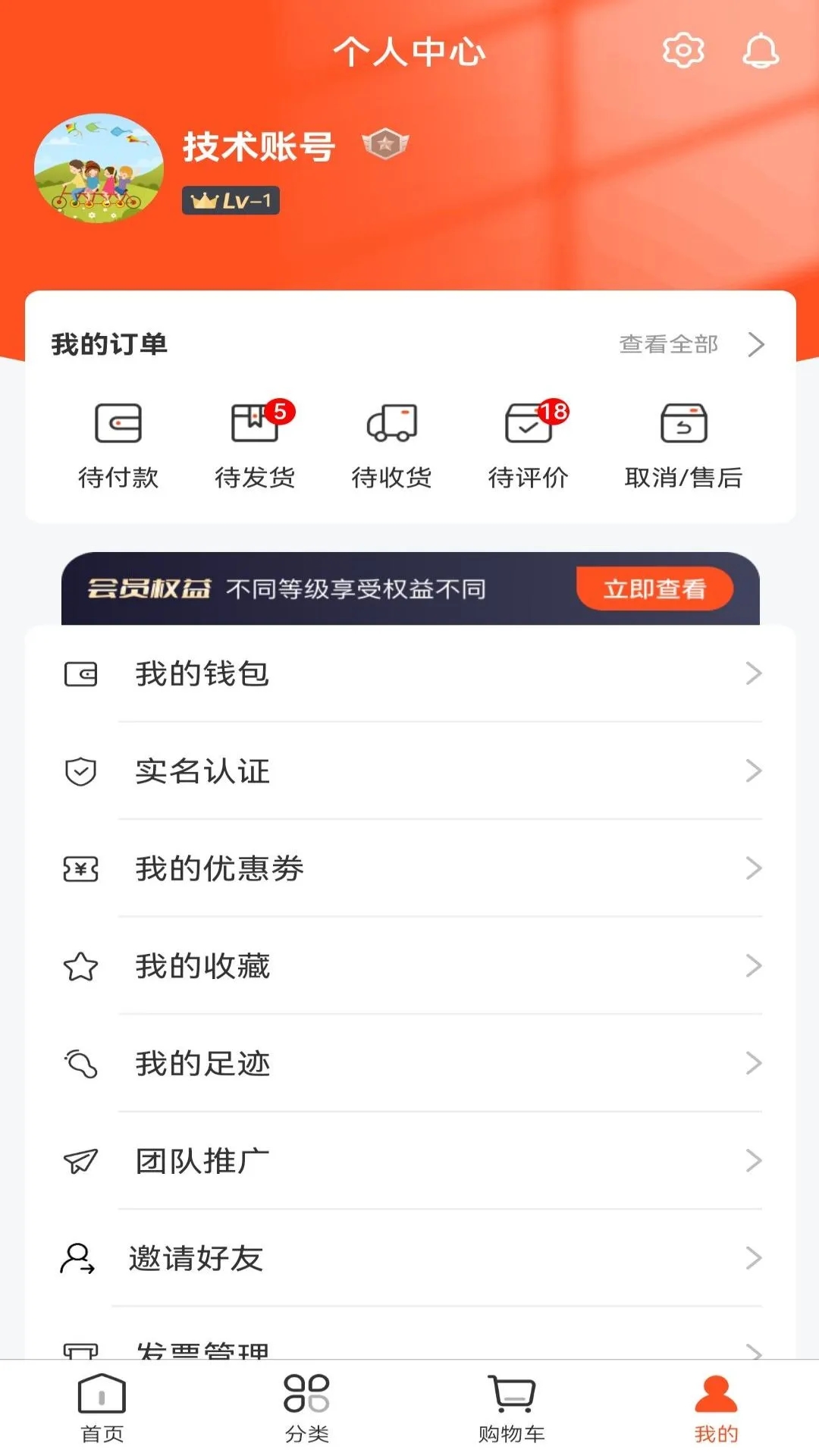Open the notifications bell
The height and width of the screenshot is (1456, 819).
pyautogui.click(x=760, y=51)
